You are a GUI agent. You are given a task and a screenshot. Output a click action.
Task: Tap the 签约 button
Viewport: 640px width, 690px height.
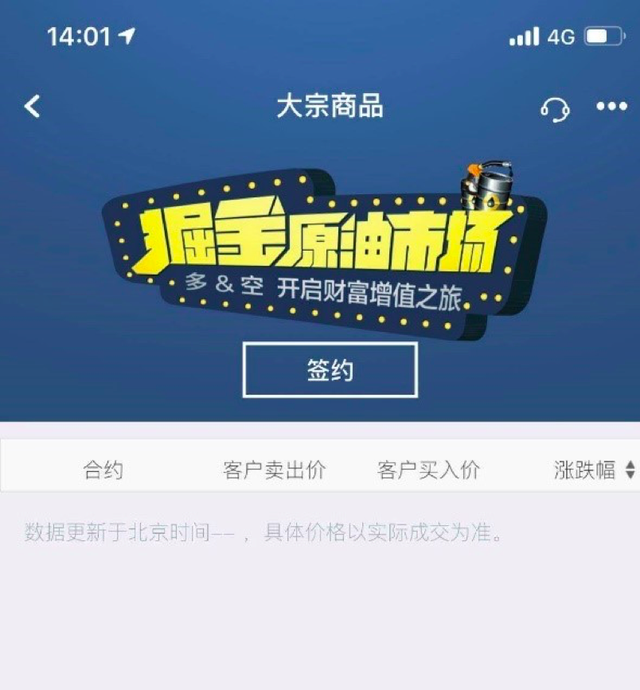[x=330, y=370]
